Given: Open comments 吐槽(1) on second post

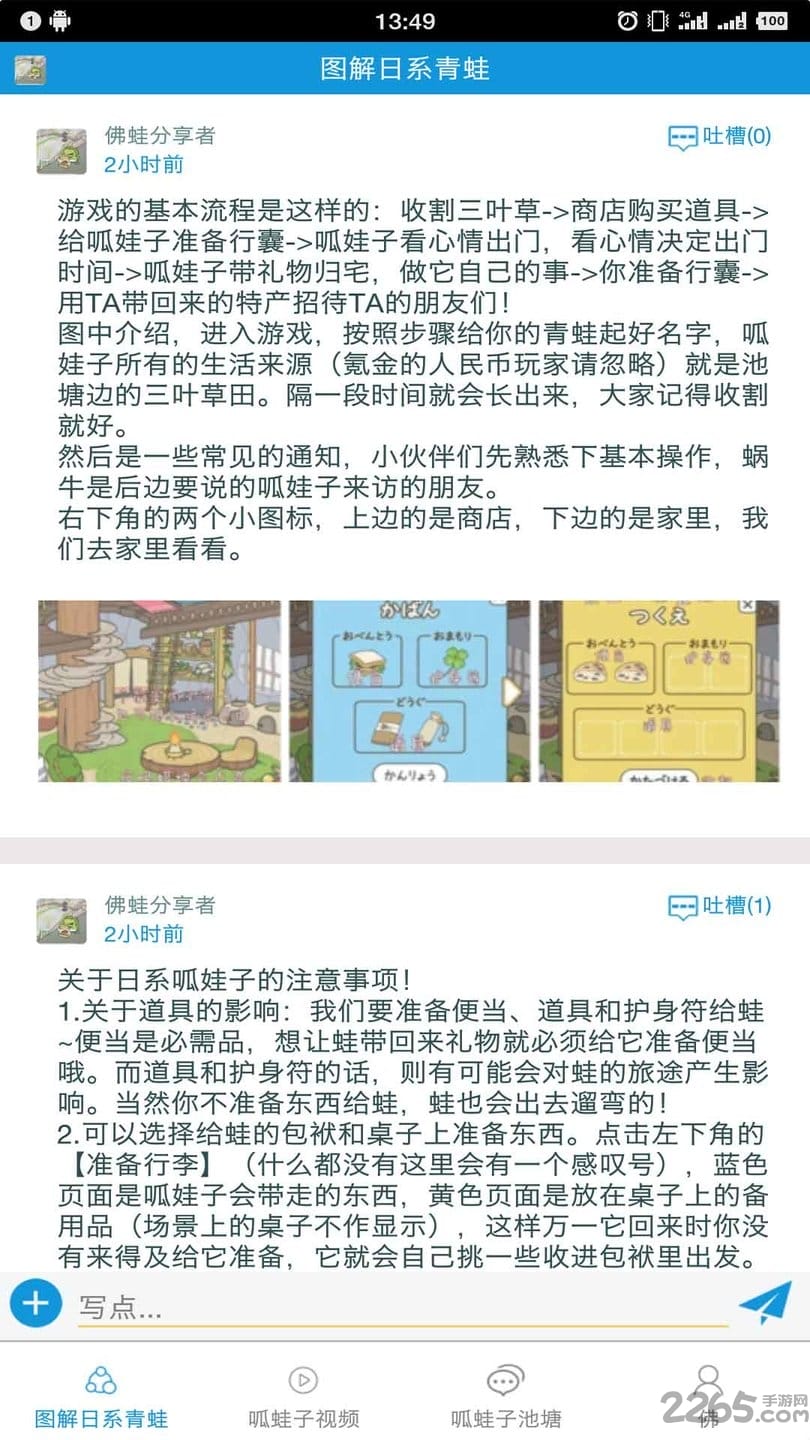Looking at the screenshot, I should [x=720, y=907].
